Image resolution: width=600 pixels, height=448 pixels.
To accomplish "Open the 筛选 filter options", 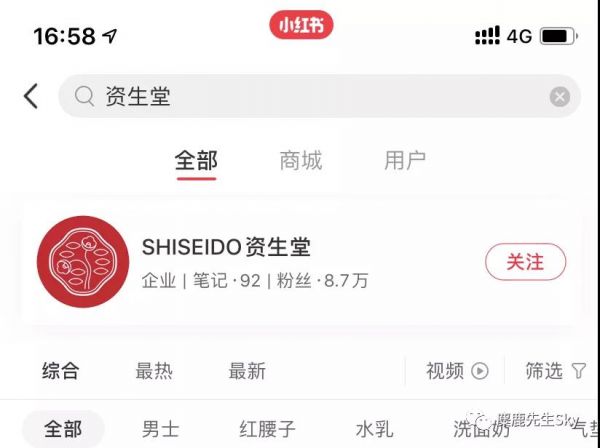I will (556, 371).
